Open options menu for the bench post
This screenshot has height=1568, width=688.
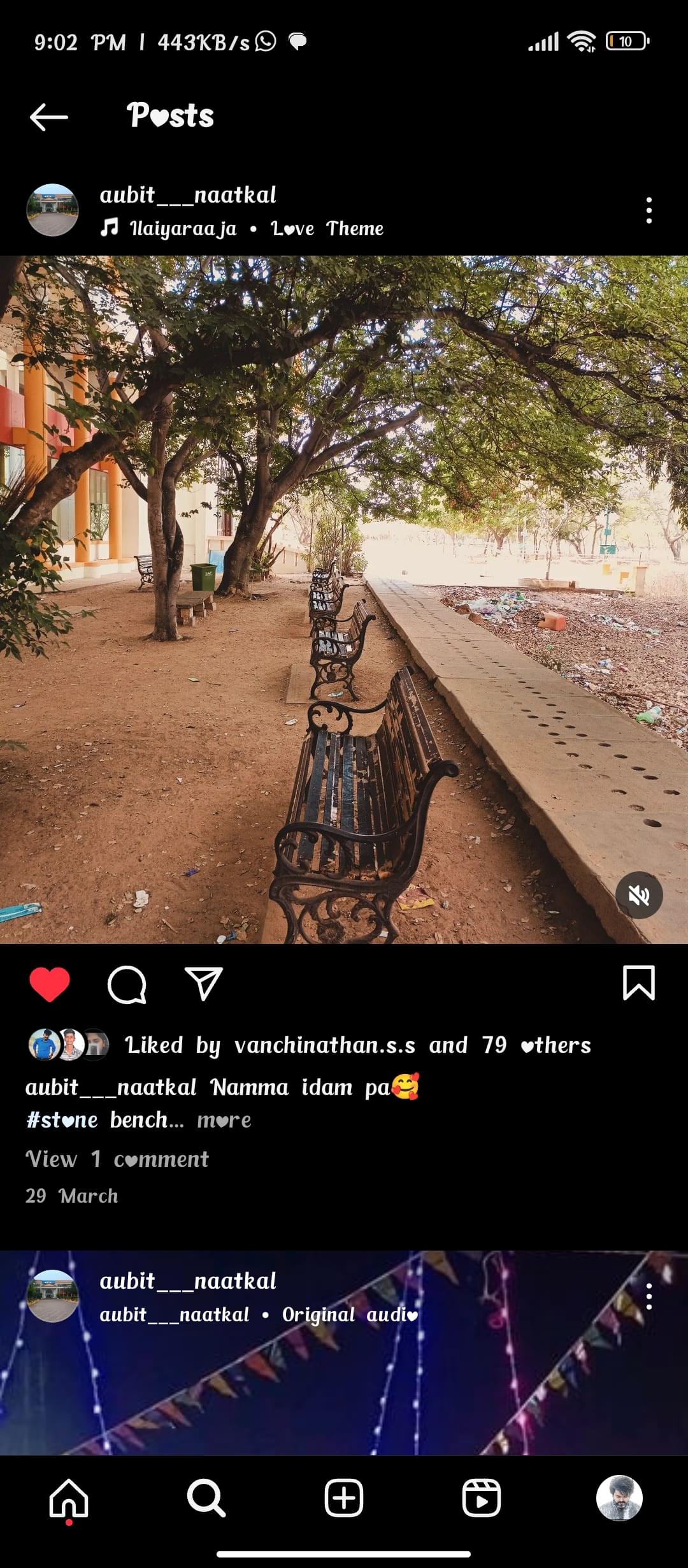point(649,210)
